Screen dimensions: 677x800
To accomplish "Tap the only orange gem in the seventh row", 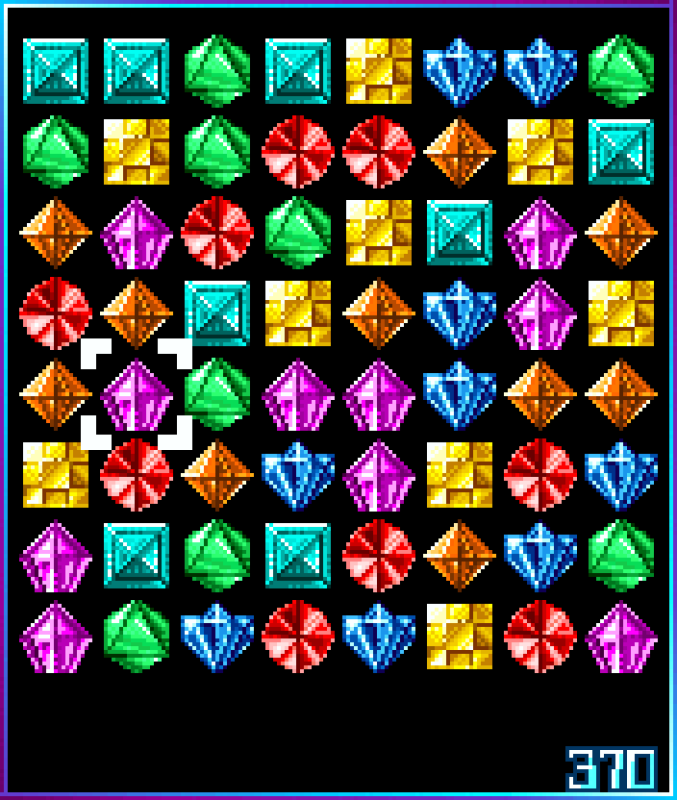I will click(459, 554).
